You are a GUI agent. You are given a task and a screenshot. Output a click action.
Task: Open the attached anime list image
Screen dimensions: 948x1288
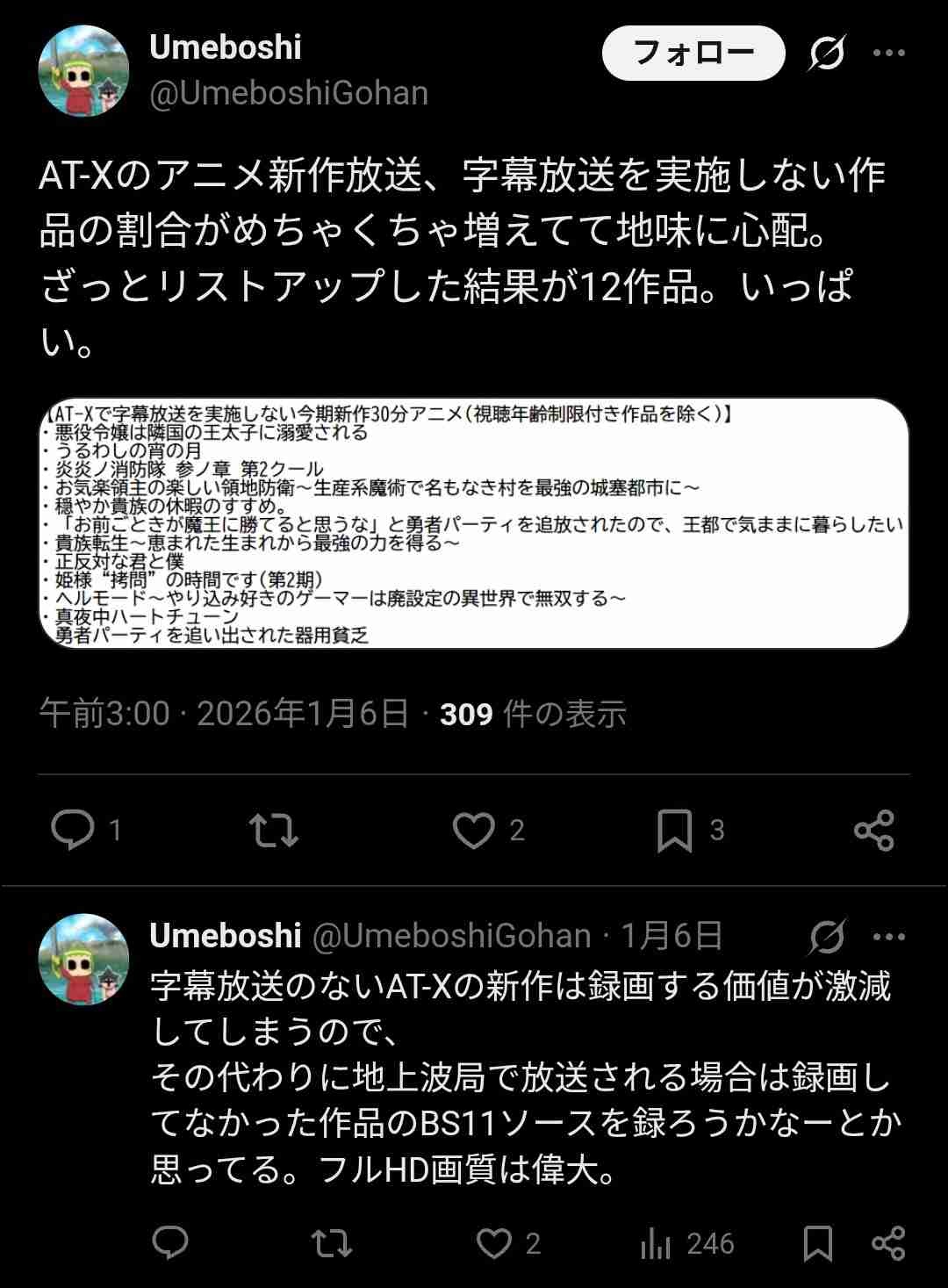(474, 523)
